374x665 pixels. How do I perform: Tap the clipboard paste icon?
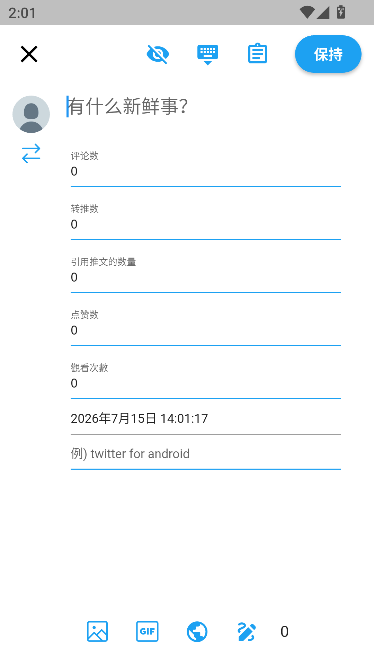click(257, 54)
